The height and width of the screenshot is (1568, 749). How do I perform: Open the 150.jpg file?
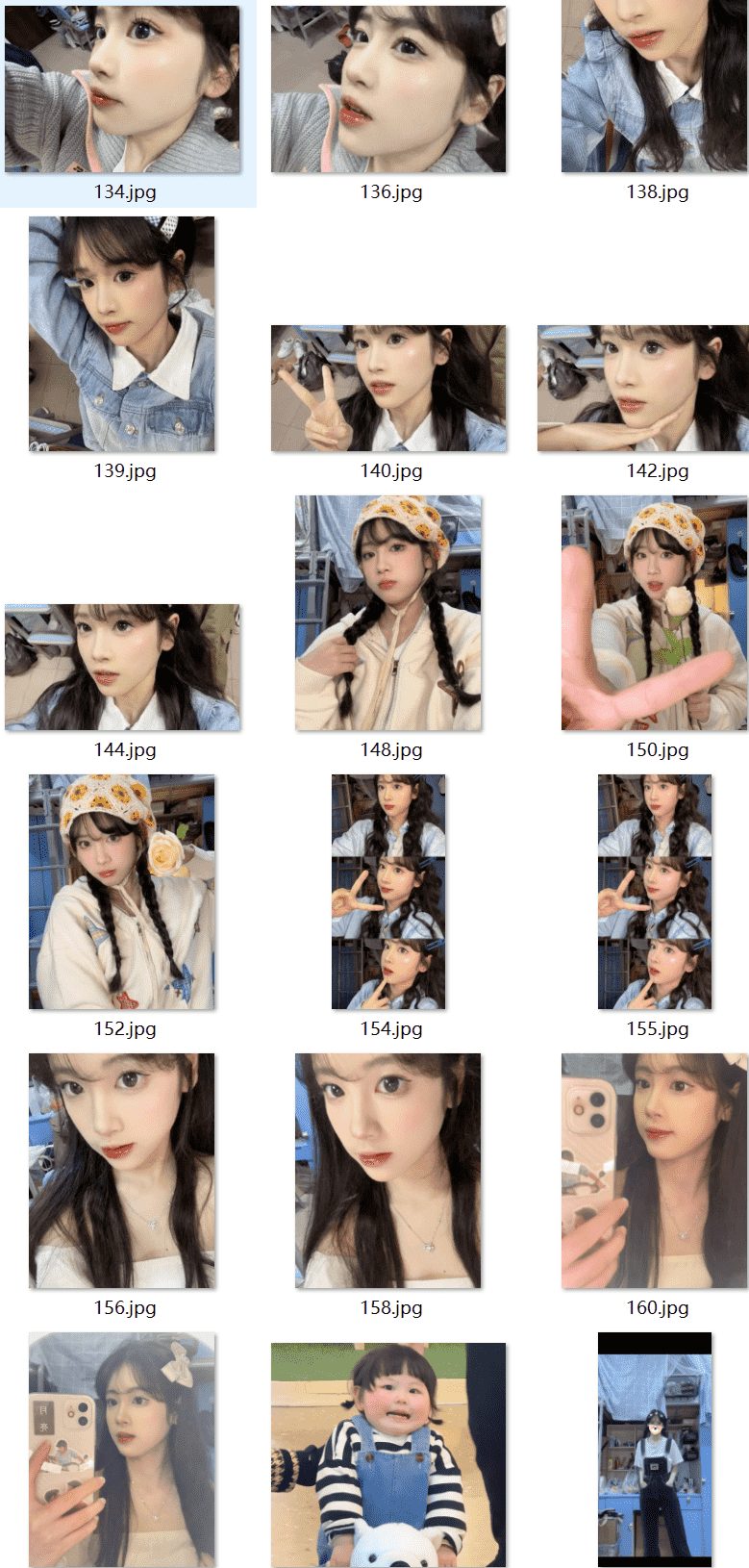pos(655,613)
